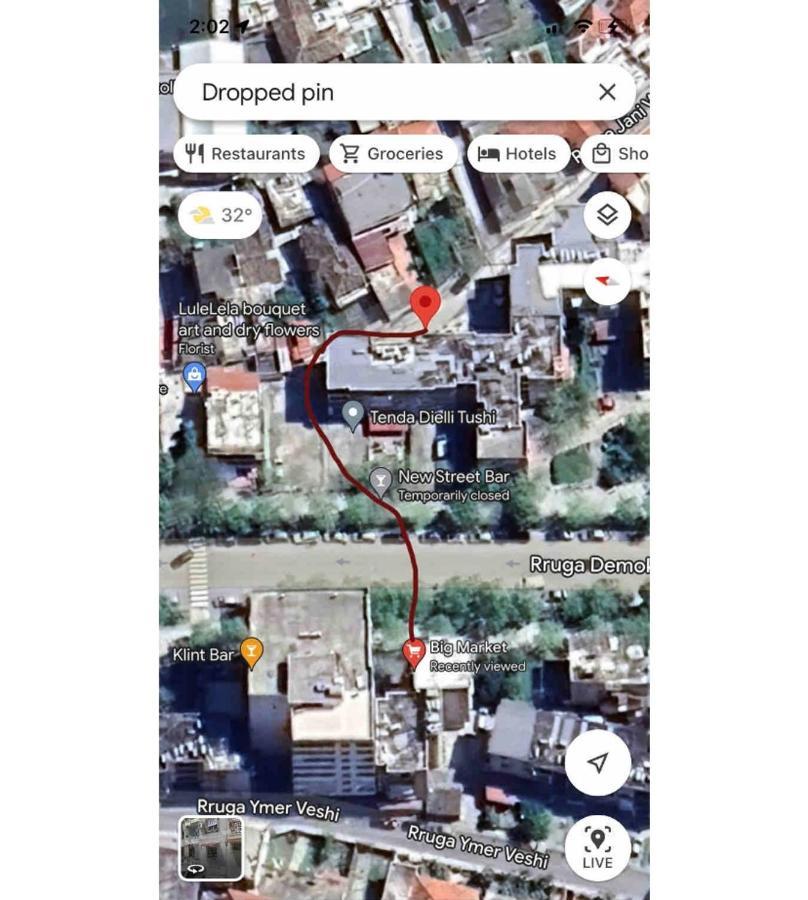The width and height of the screenshot is (808, 900).
Task: Open Tenda Dielli Tushi marker
Action: coord(353,414)
